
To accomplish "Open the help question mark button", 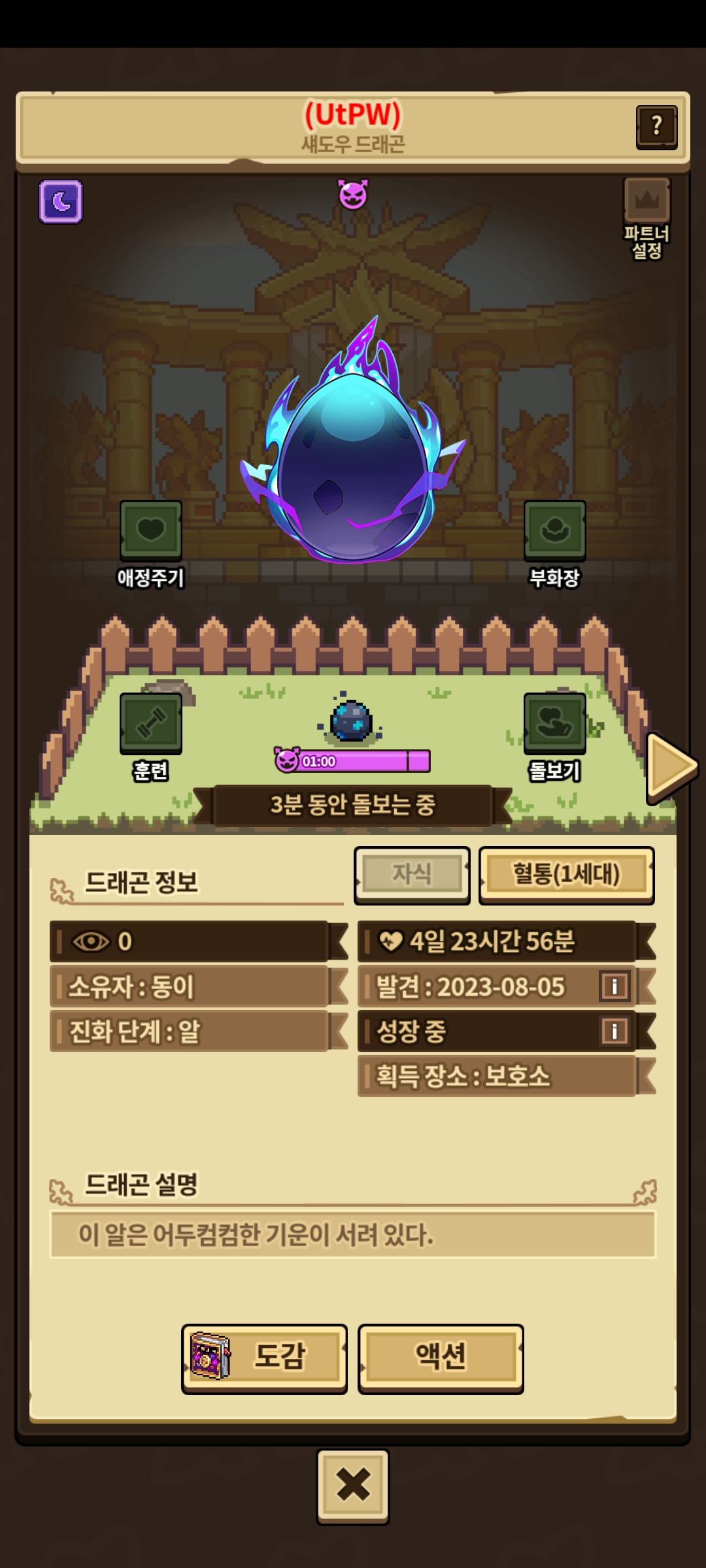I will (x=656, y=127).
